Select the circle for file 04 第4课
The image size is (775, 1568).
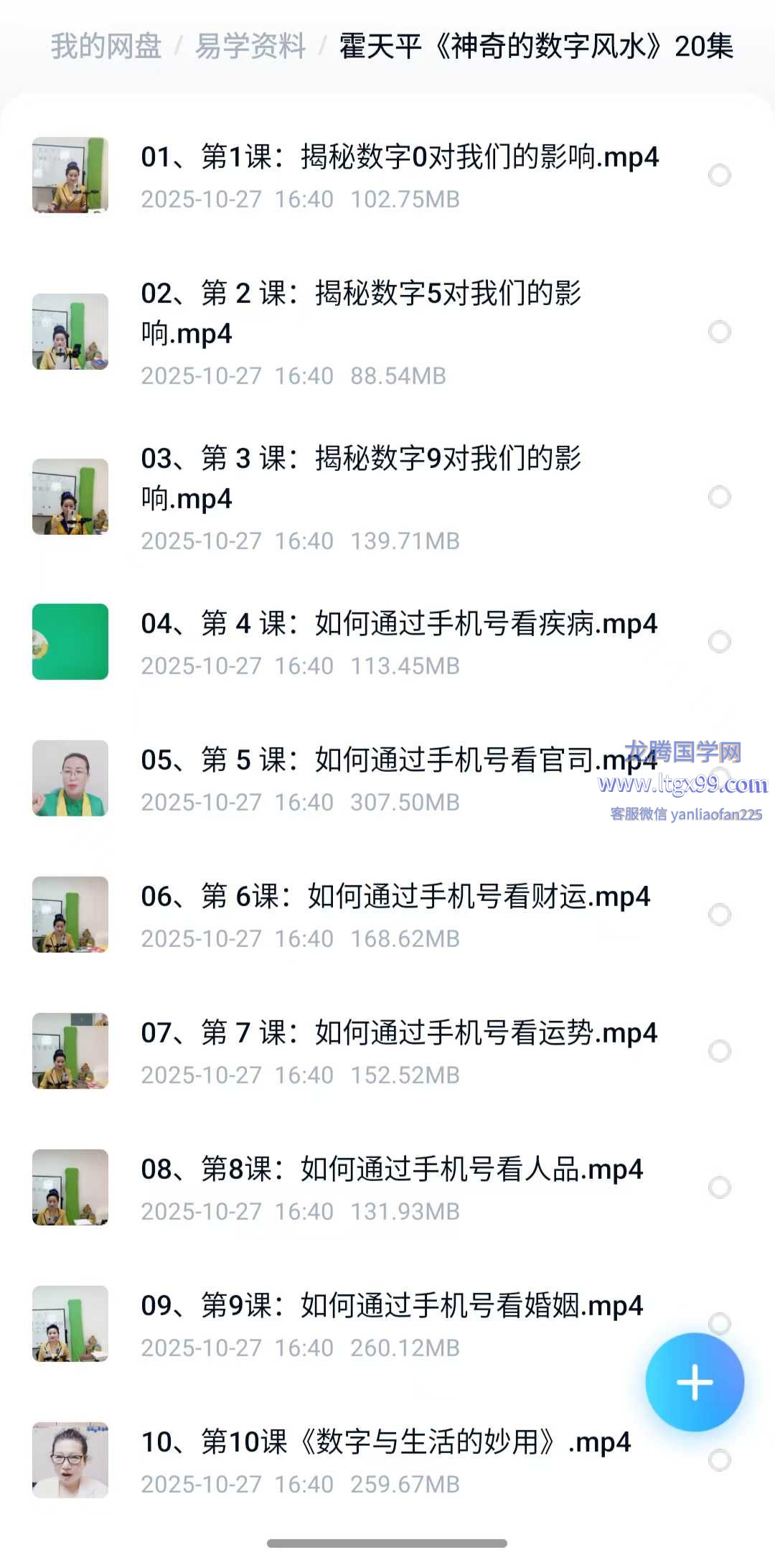[x=719, y=642]
